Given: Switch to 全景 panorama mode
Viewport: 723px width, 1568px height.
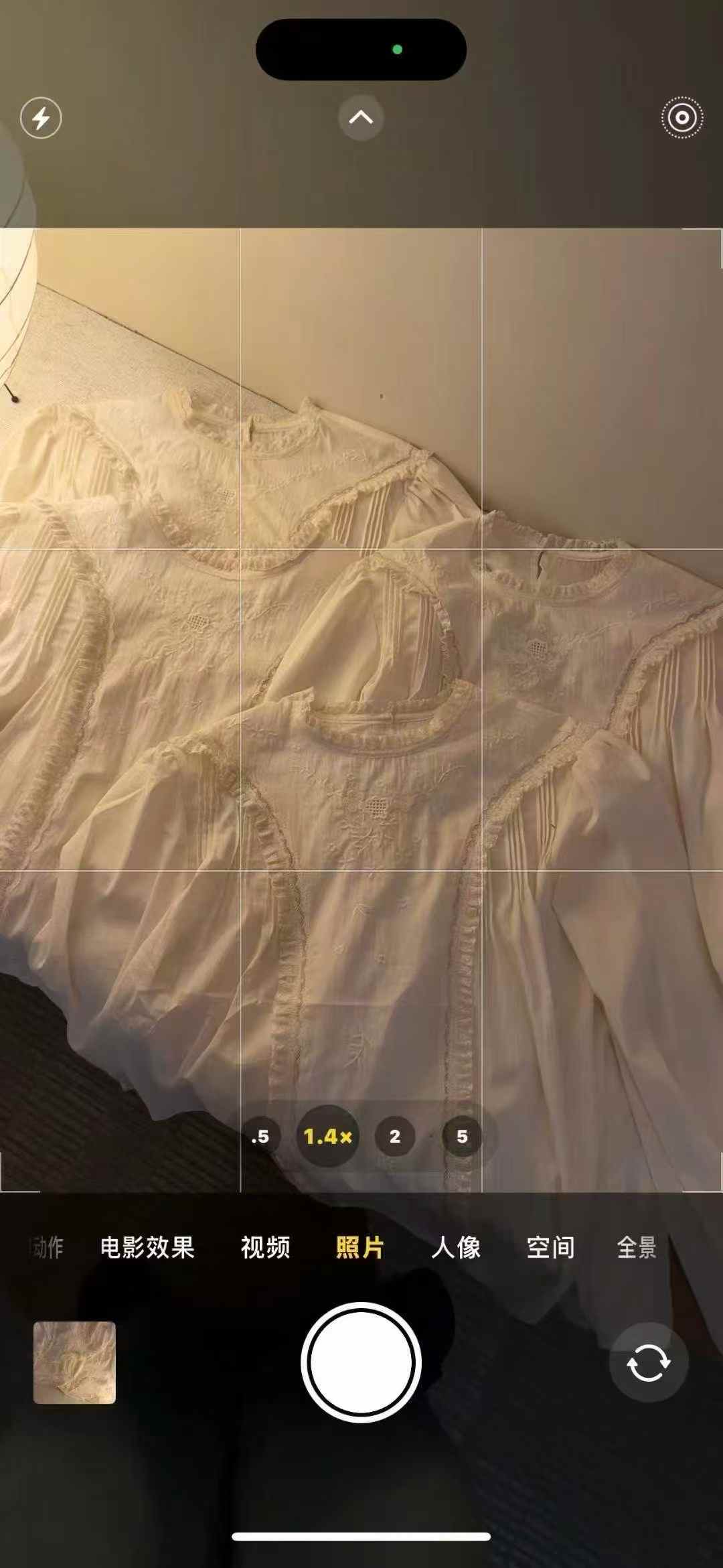Looking at the screenshot, I should point(636,1248).
